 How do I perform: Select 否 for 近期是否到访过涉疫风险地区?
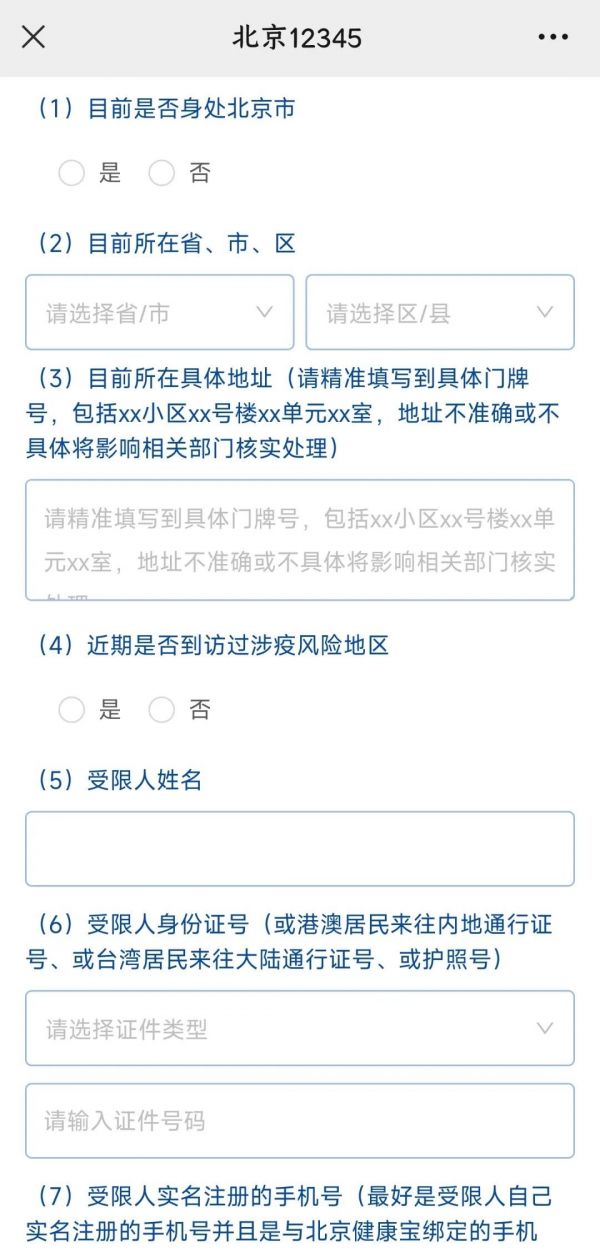162,710
